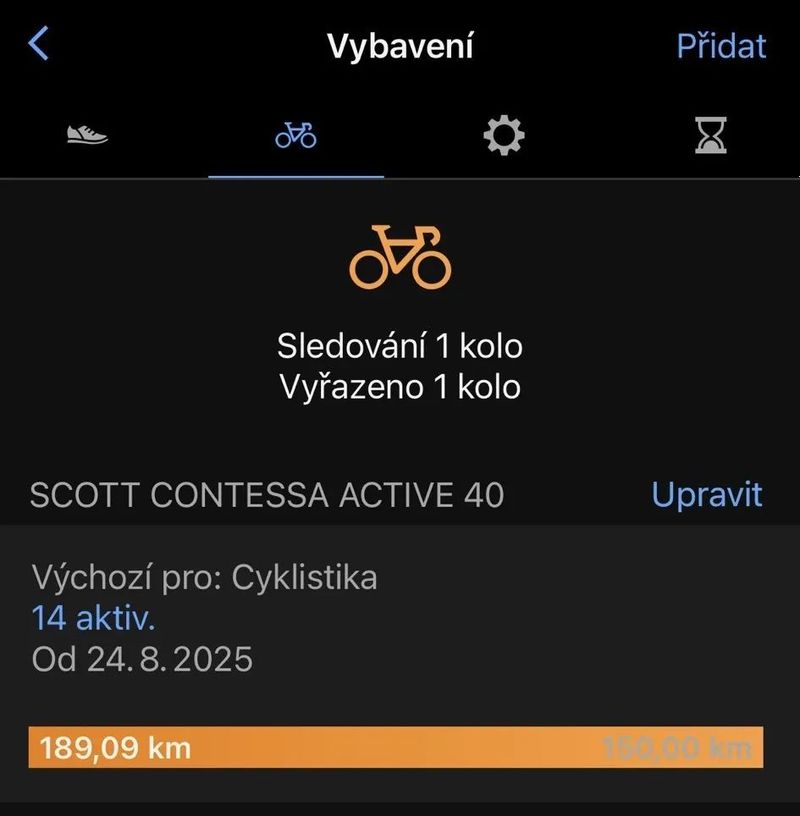Open the 14 aktiv. activities link

94,618
